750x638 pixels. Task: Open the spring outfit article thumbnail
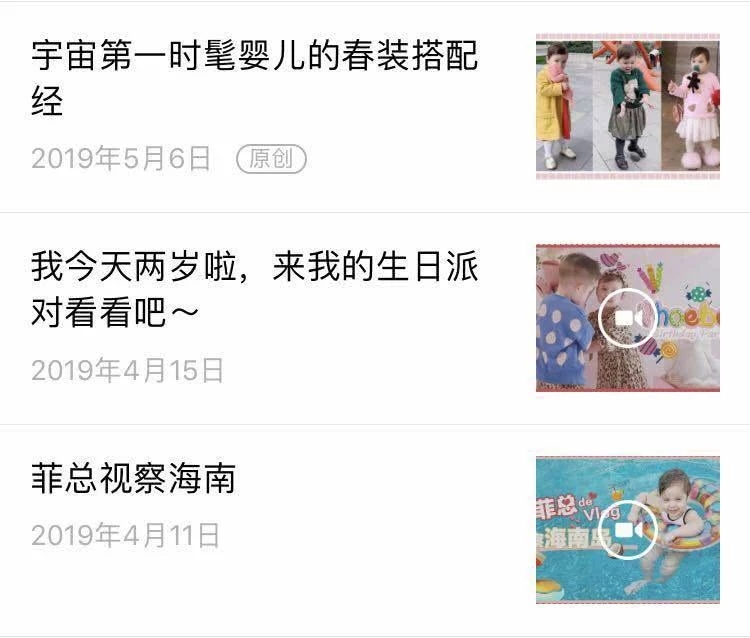[x=627, y=106]
